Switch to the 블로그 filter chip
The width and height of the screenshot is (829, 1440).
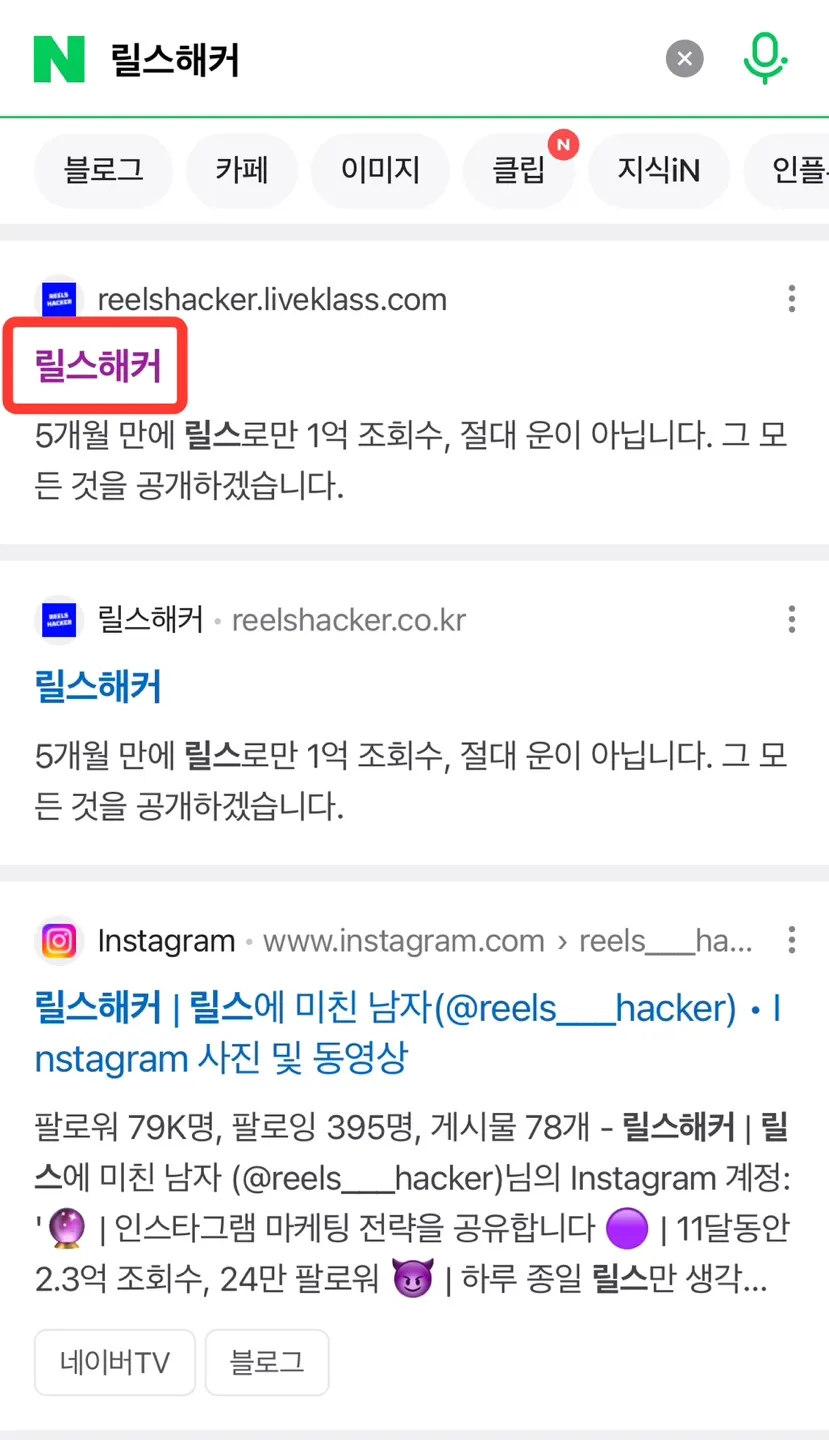(x=103, y=170)
